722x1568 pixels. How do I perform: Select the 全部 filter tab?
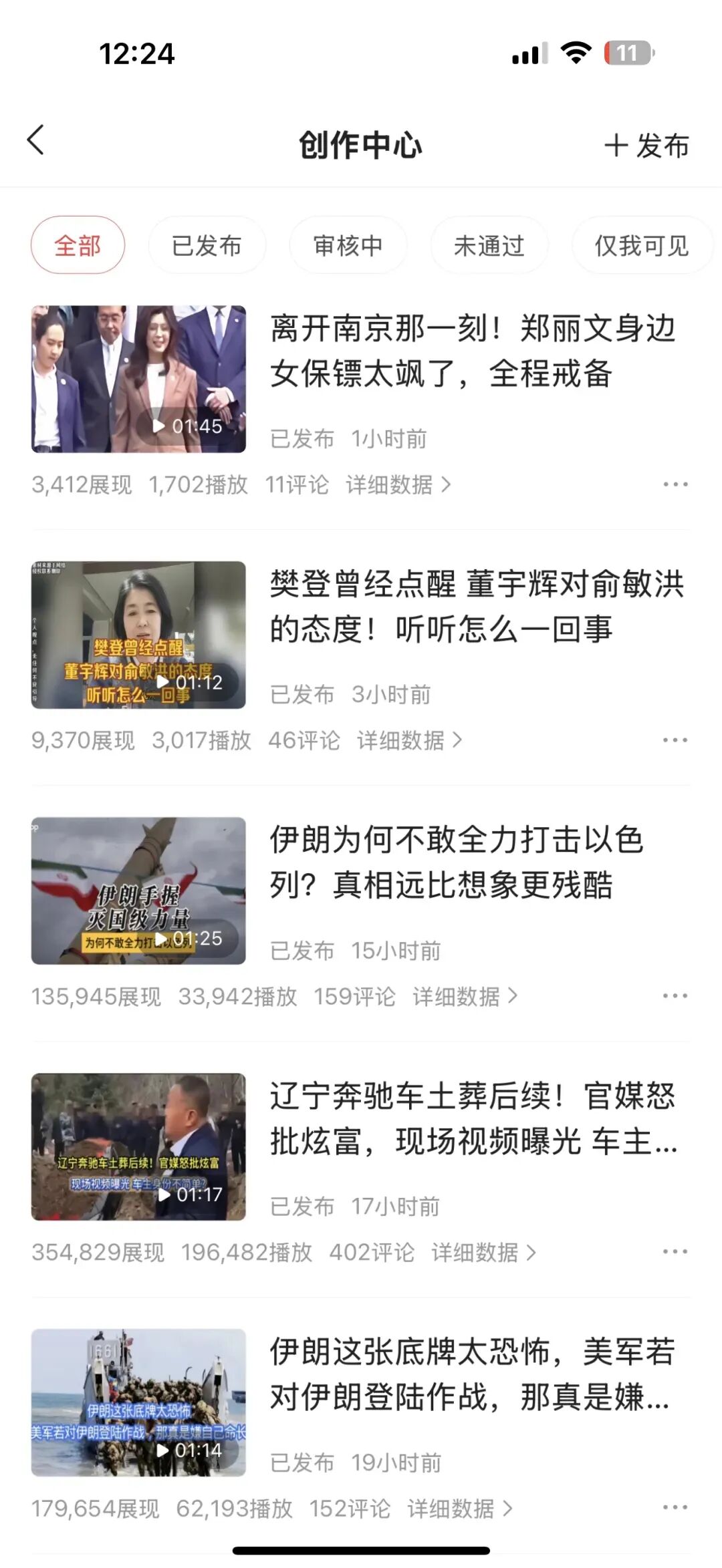click(x=78, y=246)
